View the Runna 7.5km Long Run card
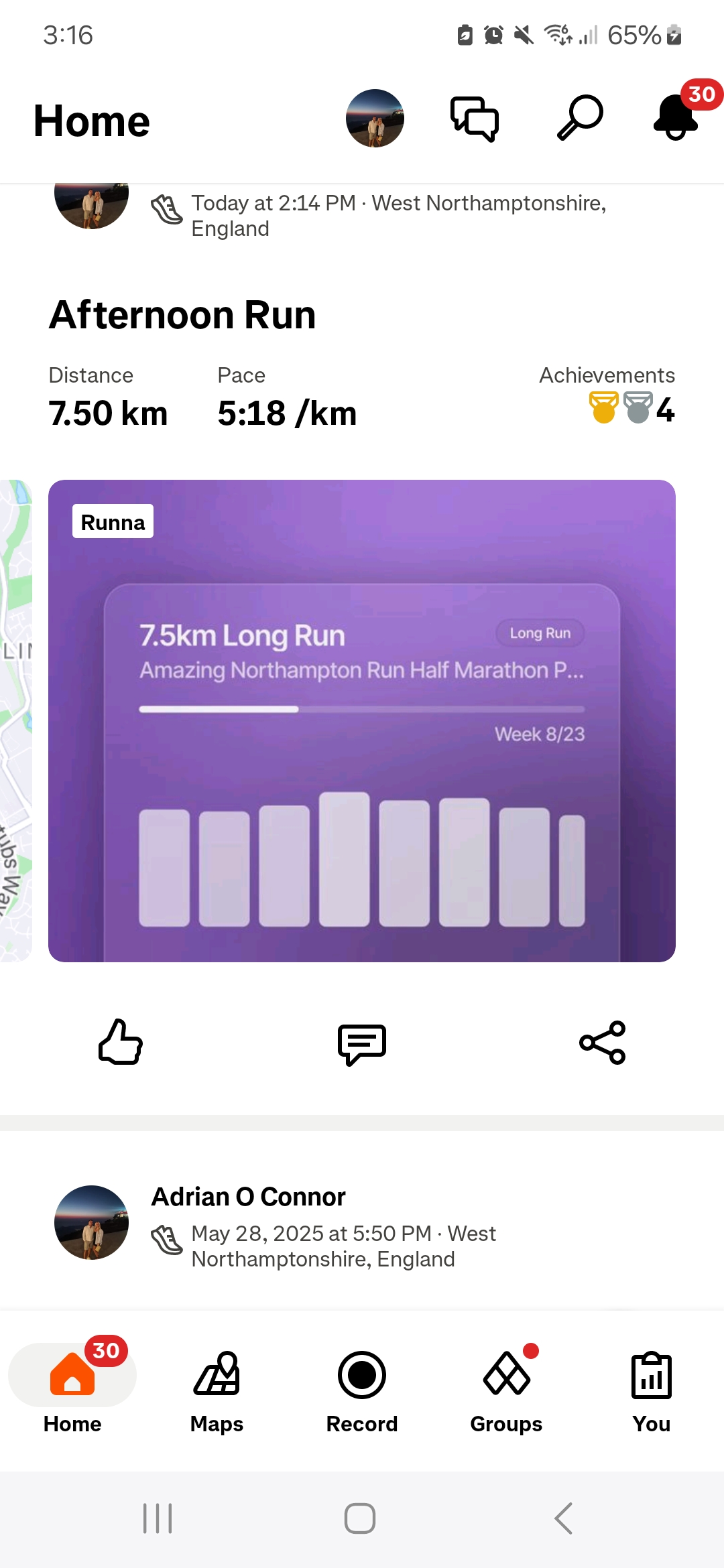 [362, 721]
